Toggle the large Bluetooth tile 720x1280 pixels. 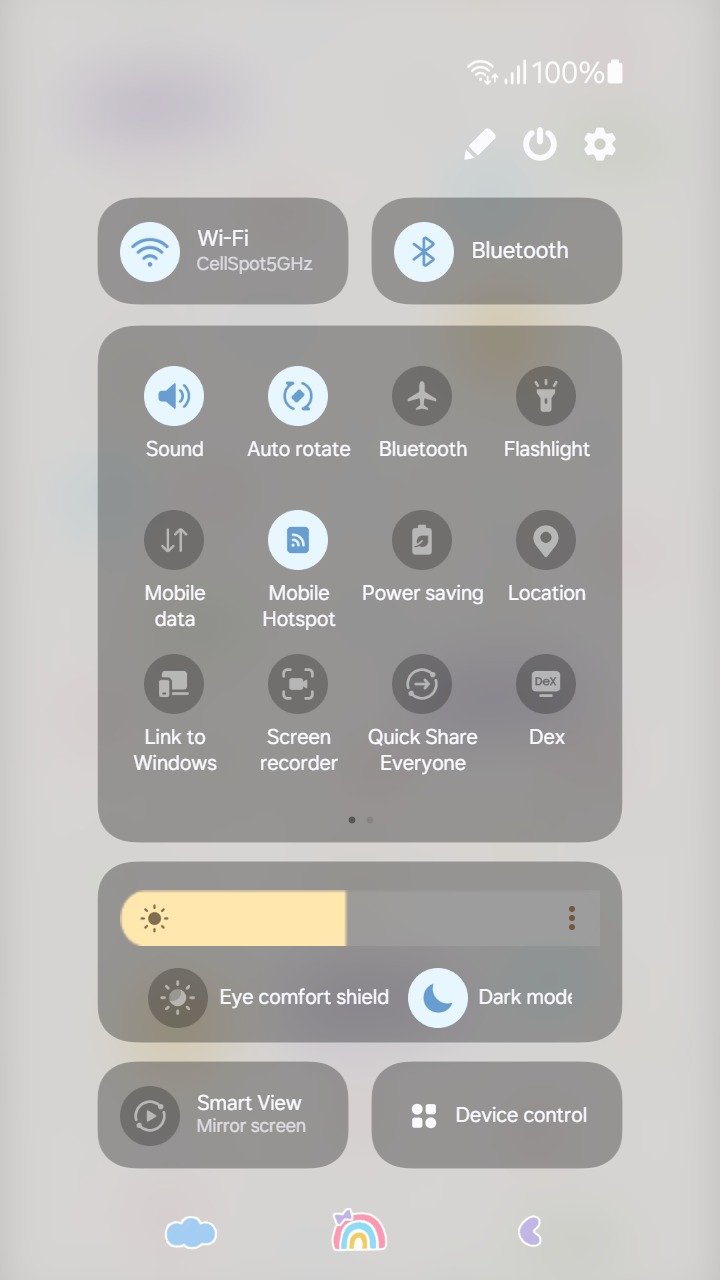[497, 251]
